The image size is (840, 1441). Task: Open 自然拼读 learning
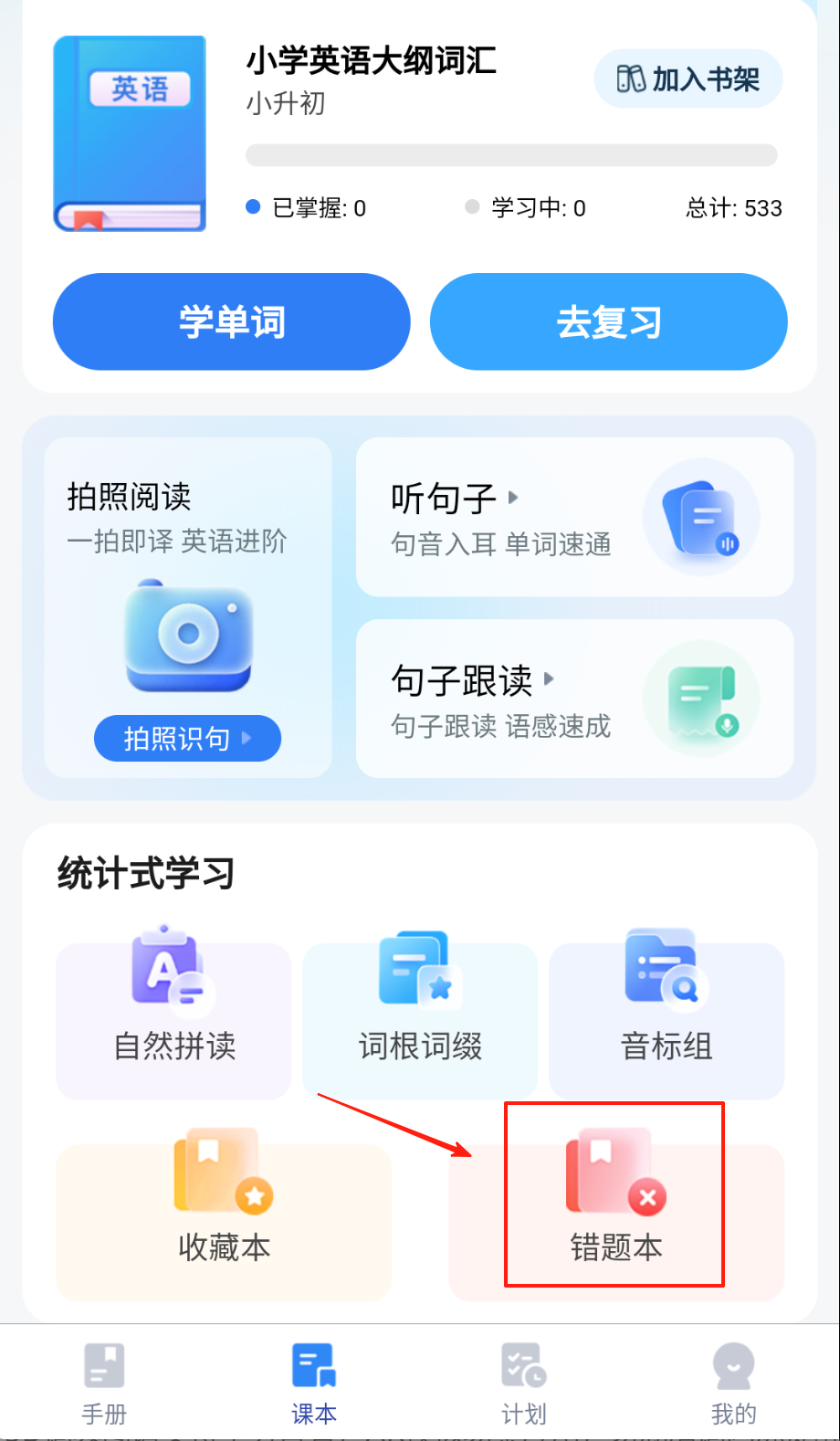coord(174,1018)
